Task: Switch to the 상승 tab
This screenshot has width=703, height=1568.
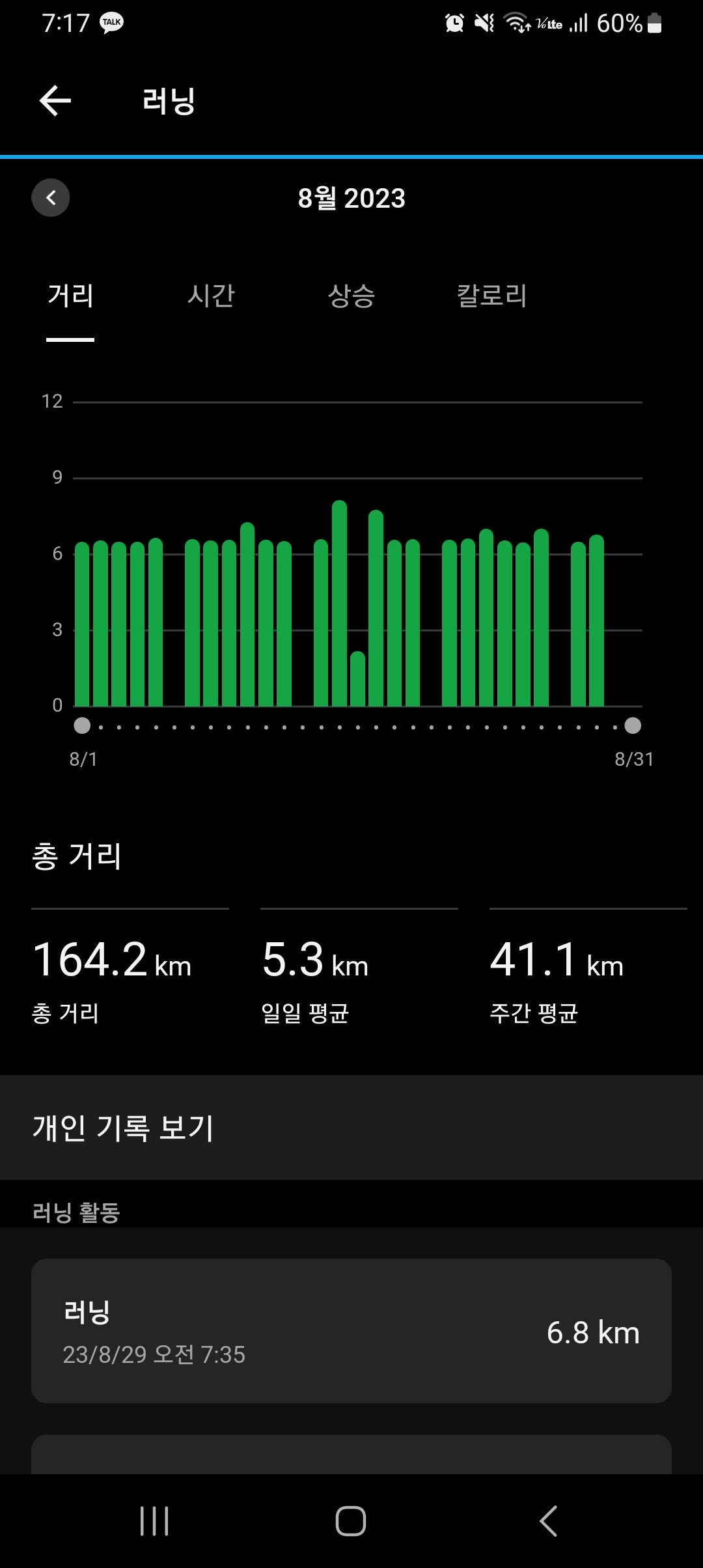Action: pyautogui.click(x=351, y=296)
